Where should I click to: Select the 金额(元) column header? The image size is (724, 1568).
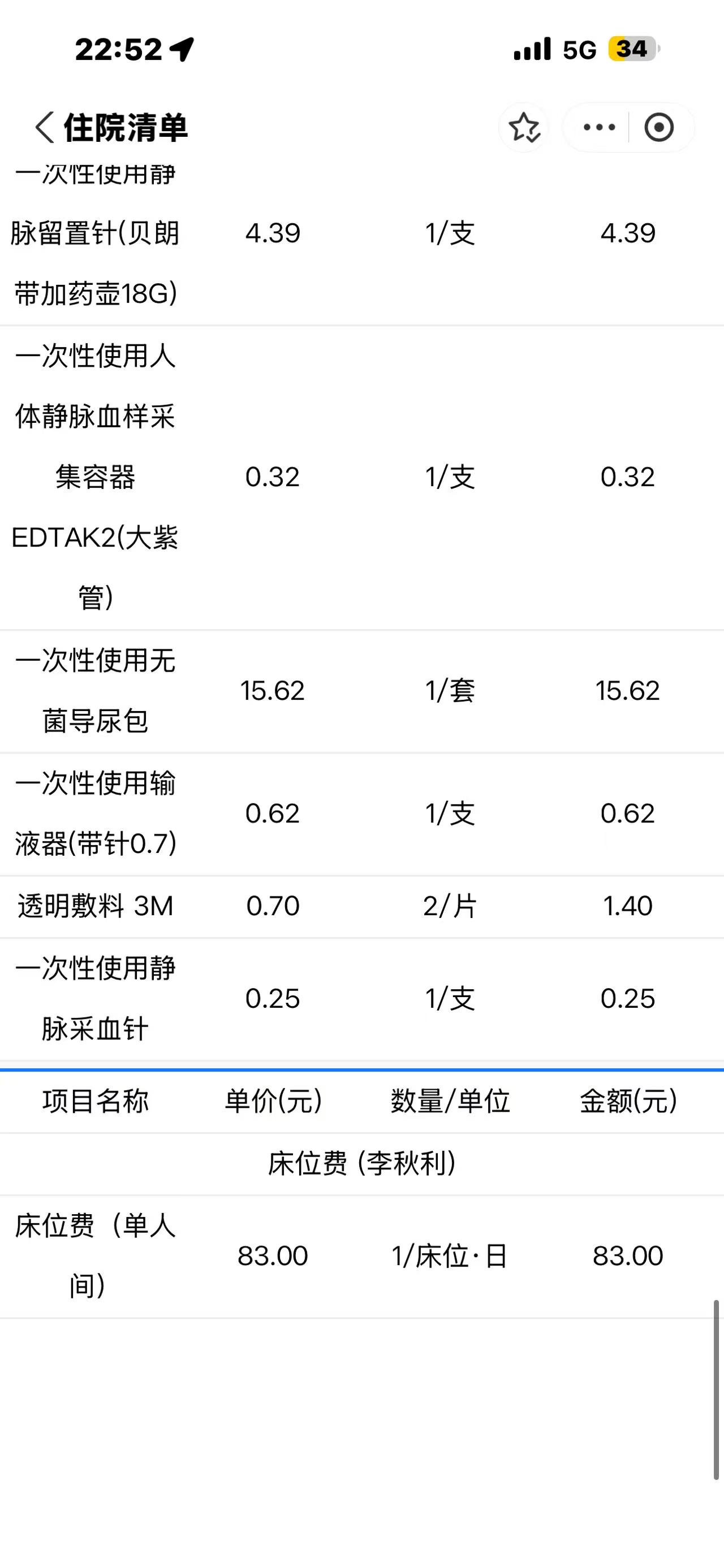pos(628,1103)
